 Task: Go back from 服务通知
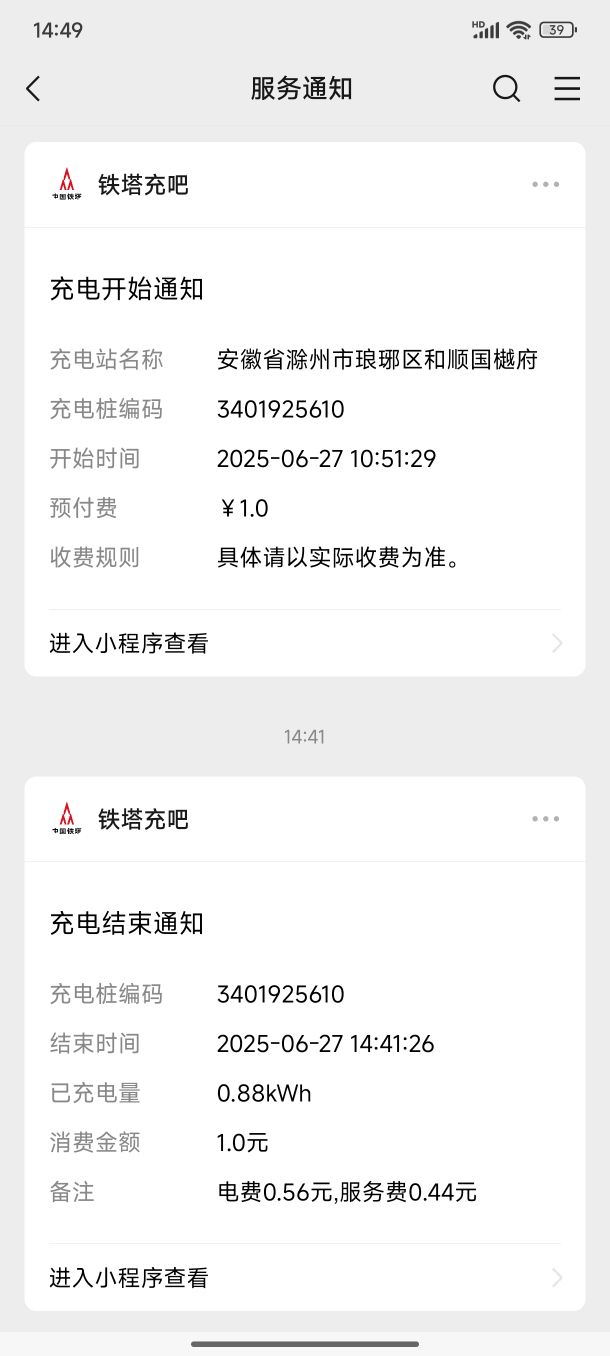coord(33,89)
